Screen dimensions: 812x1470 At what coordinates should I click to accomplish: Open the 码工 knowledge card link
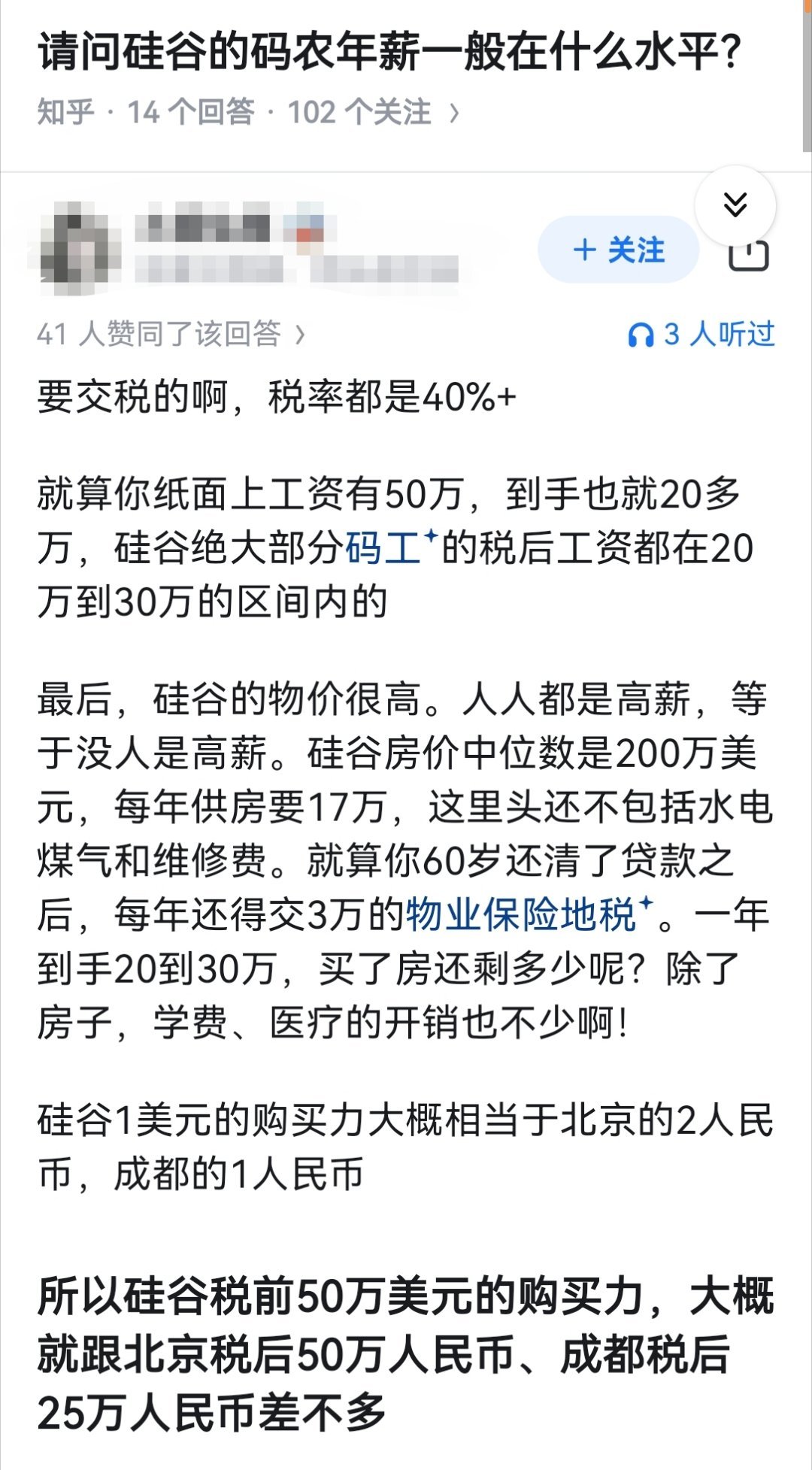tap(383, 548)
